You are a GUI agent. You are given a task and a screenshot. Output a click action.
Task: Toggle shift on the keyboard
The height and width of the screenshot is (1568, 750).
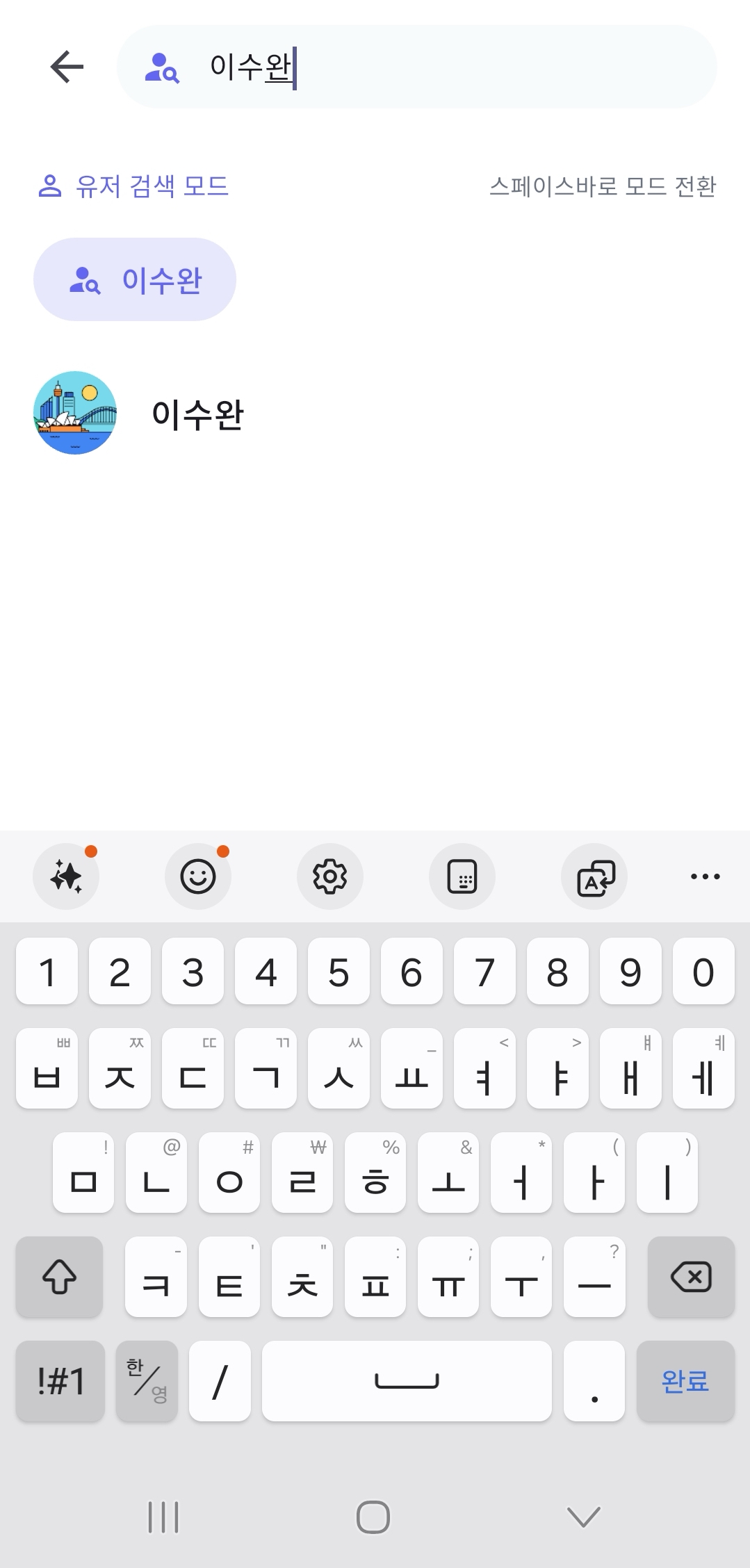click(x=58, y=1277)
